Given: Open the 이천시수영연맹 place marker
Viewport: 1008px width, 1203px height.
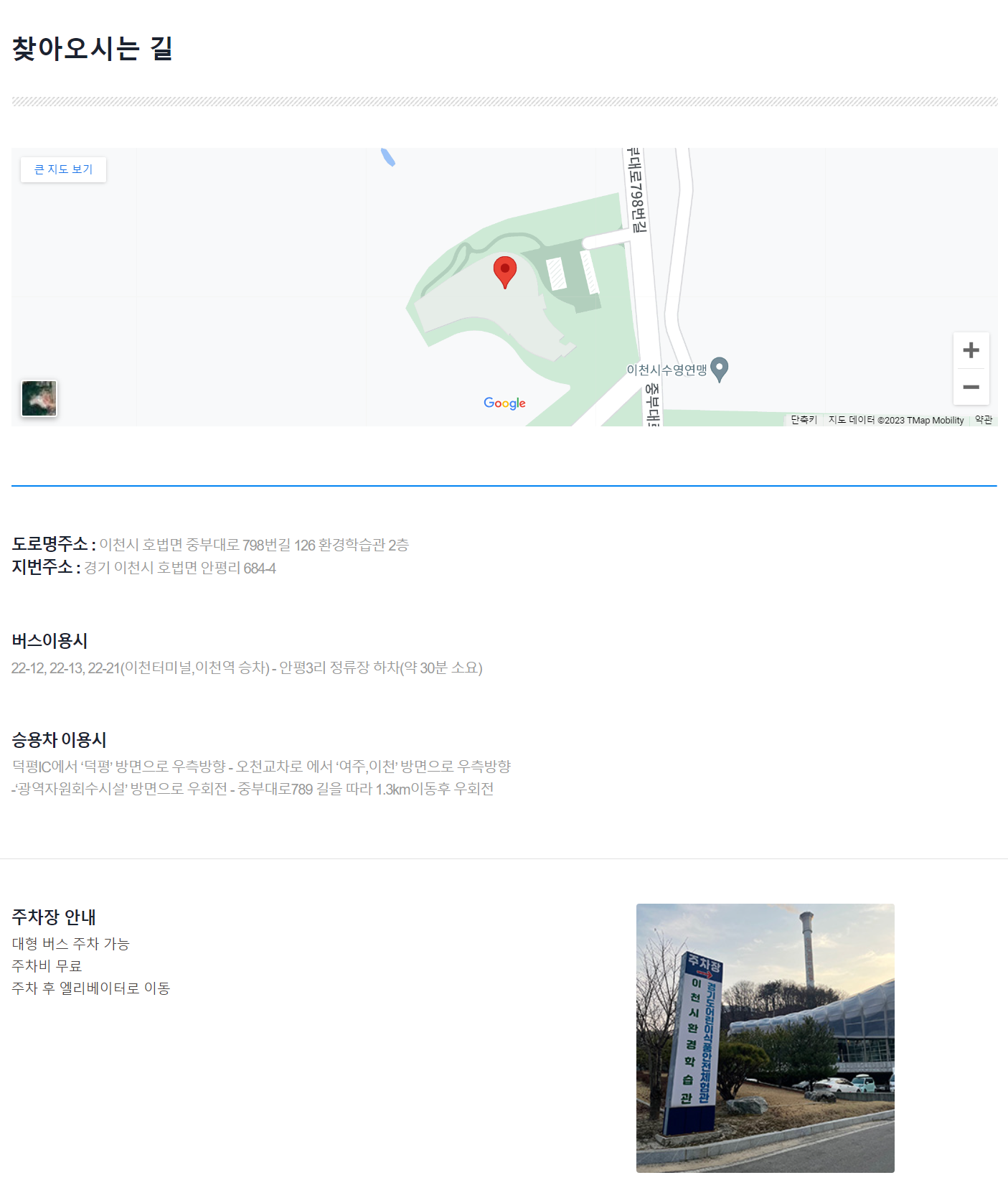Looking at the screenshot, I should point(719,369).
